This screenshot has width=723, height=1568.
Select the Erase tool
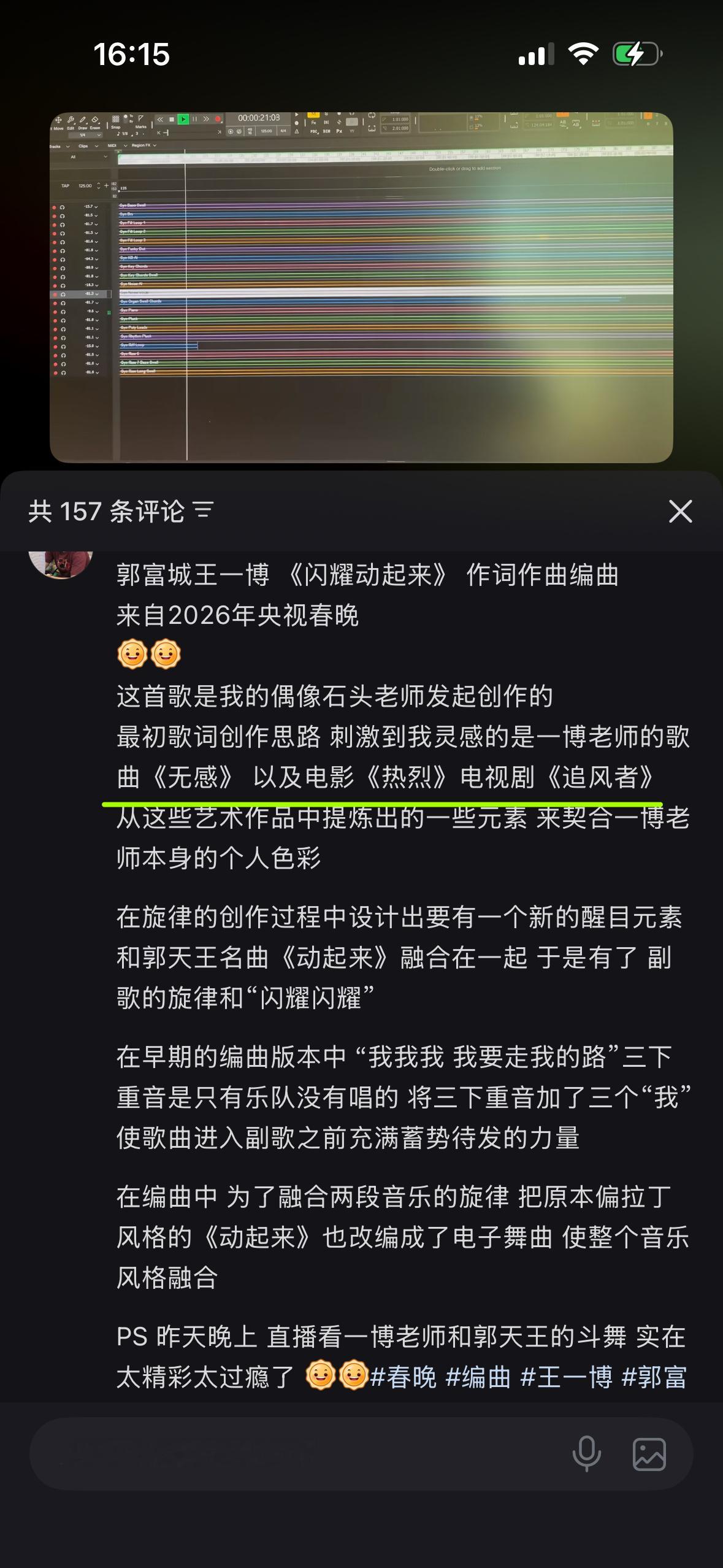click(95, 119)
